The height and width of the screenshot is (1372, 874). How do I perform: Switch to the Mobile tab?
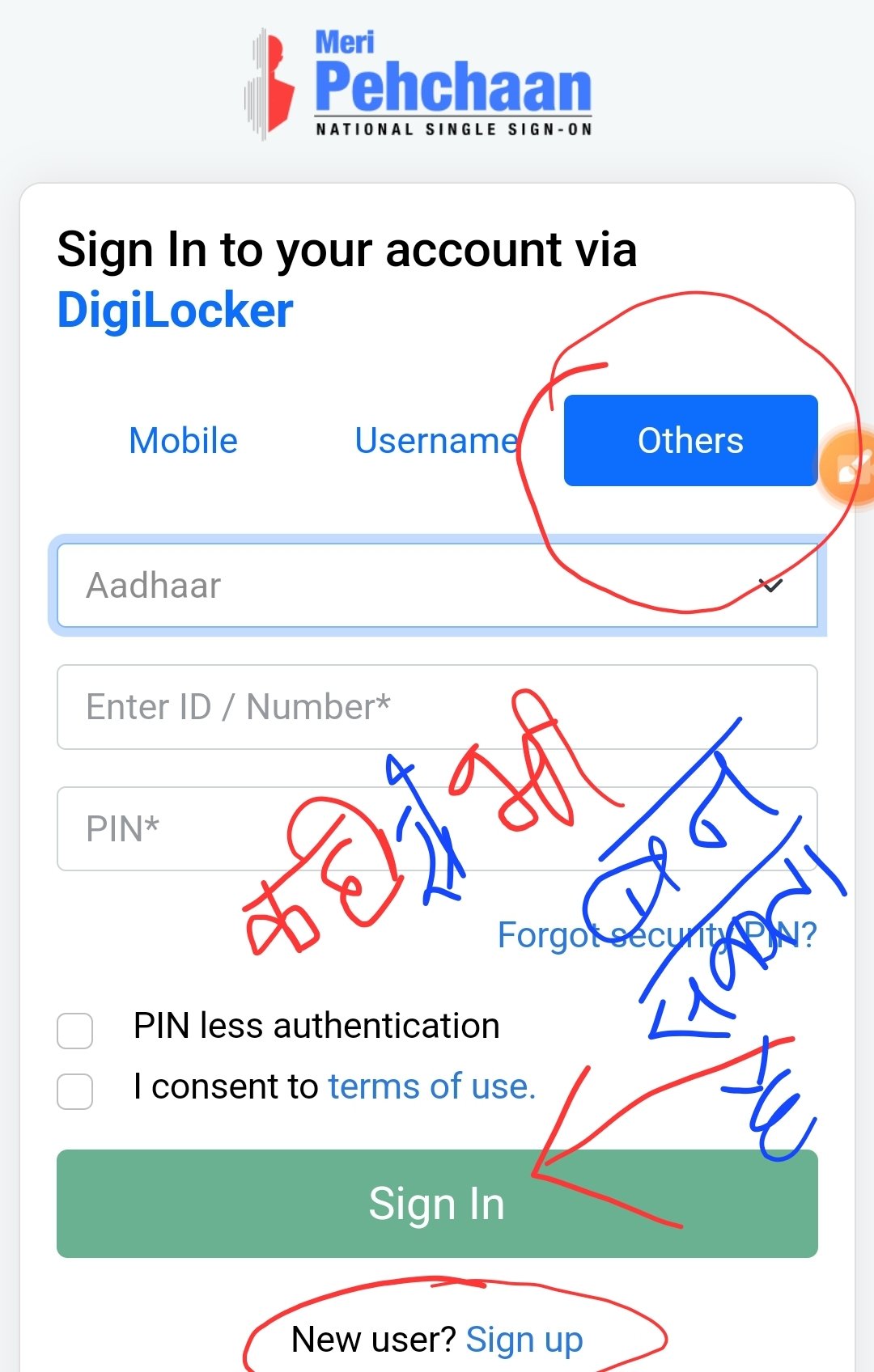click(x=184, y=441)
